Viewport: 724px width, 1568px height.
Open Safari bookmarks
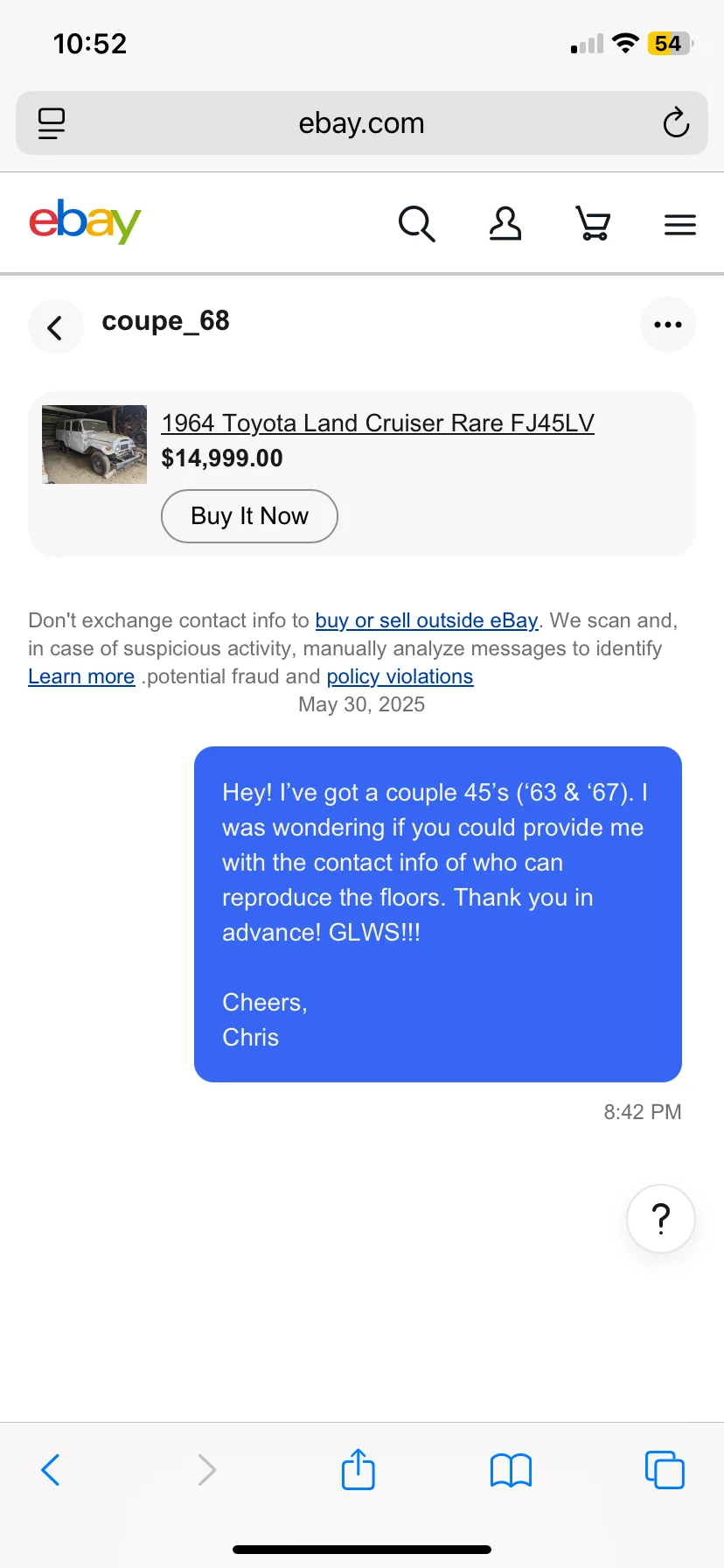(511, 1470)
